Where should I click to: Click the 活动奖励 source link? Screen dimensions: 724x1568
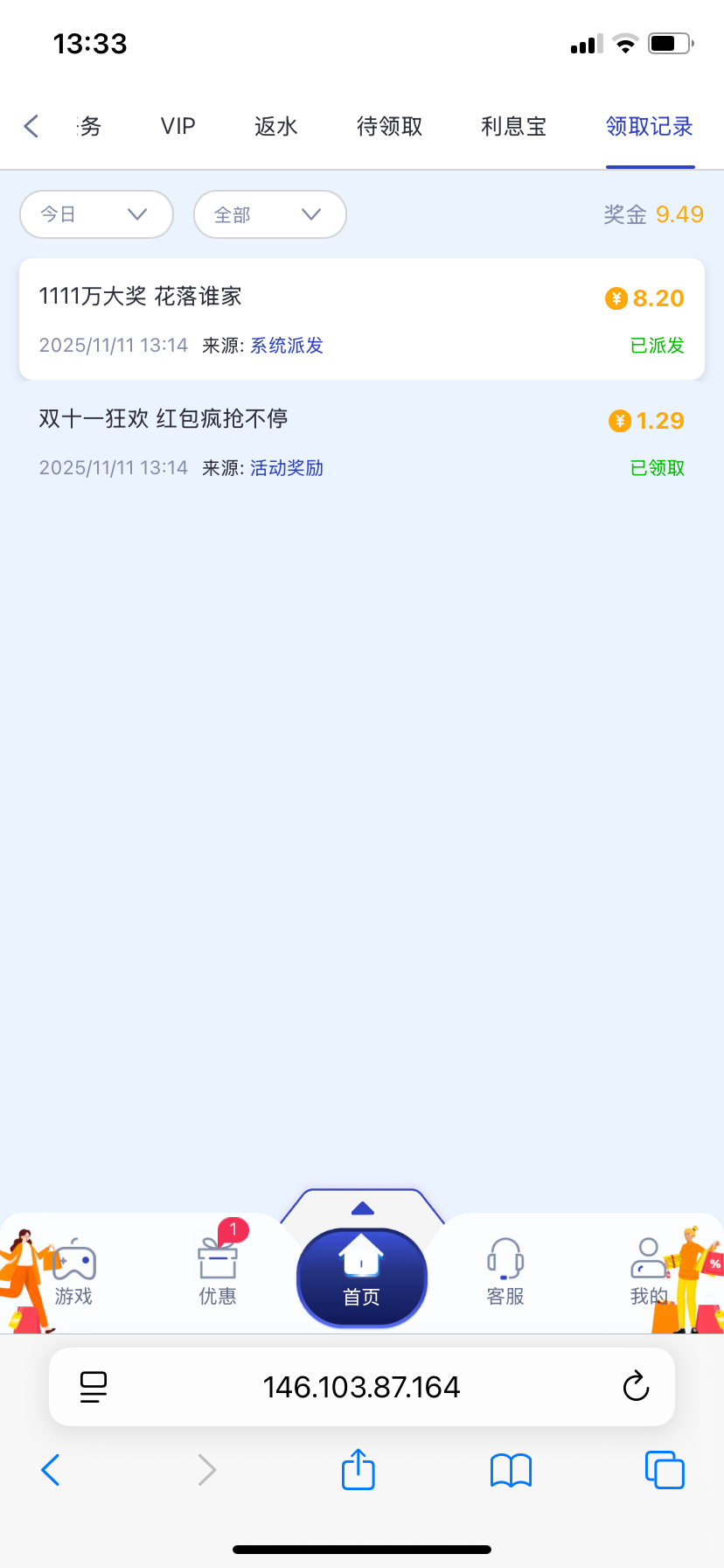(x=286, y=468)
